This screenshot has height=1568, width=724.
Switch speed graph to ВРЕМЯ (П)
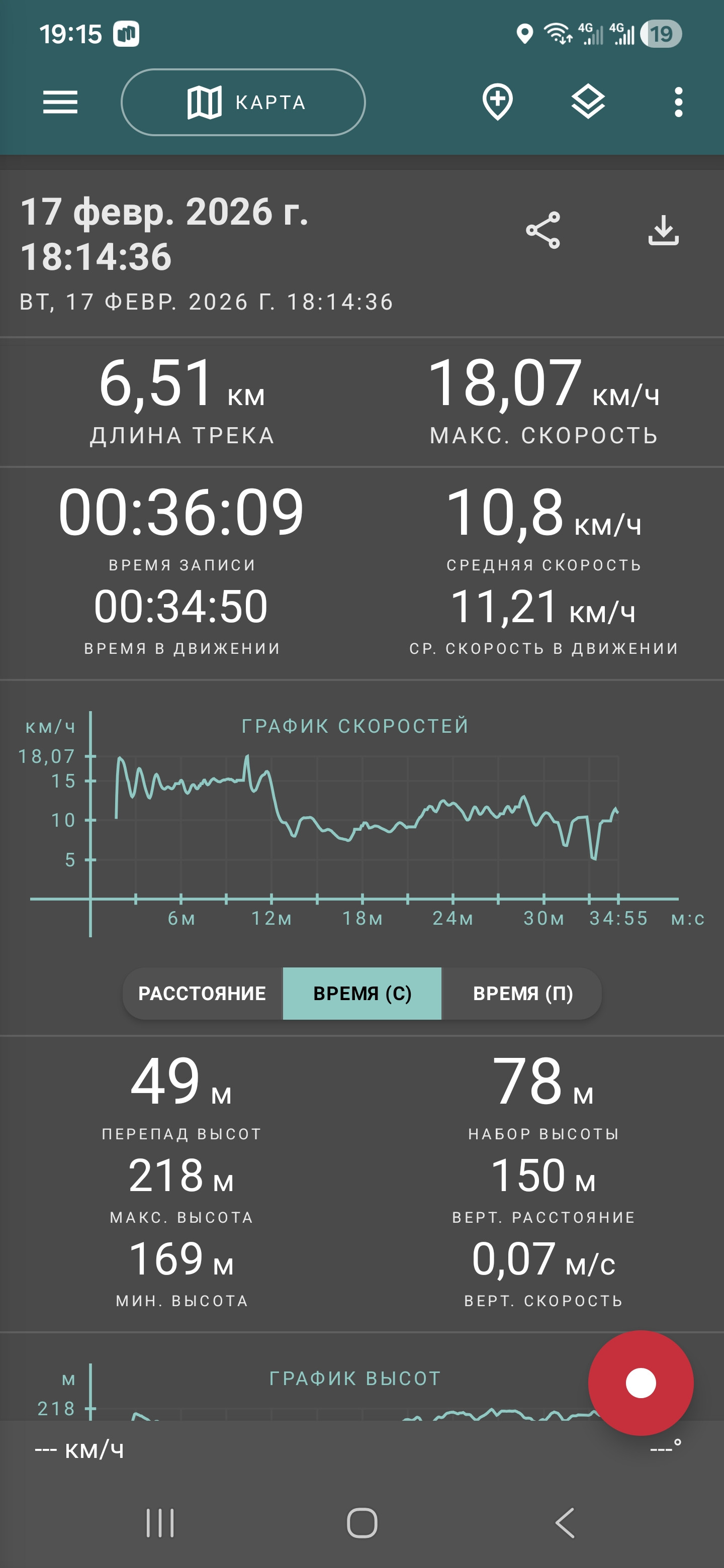522,994
